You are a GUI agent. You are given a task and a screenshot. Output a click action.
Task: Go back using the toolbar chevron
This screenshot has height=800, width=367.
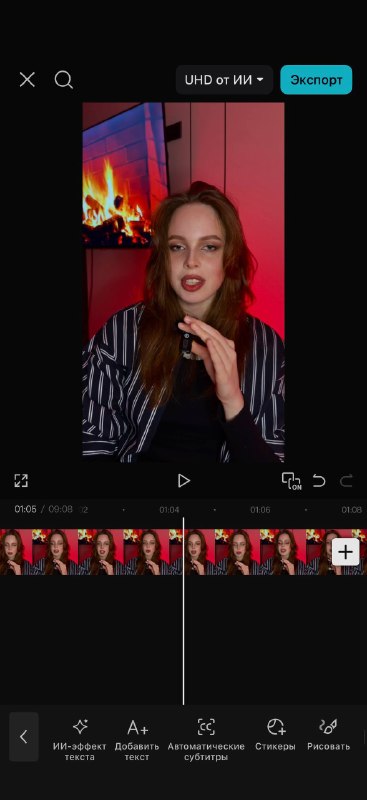[23, 737]
